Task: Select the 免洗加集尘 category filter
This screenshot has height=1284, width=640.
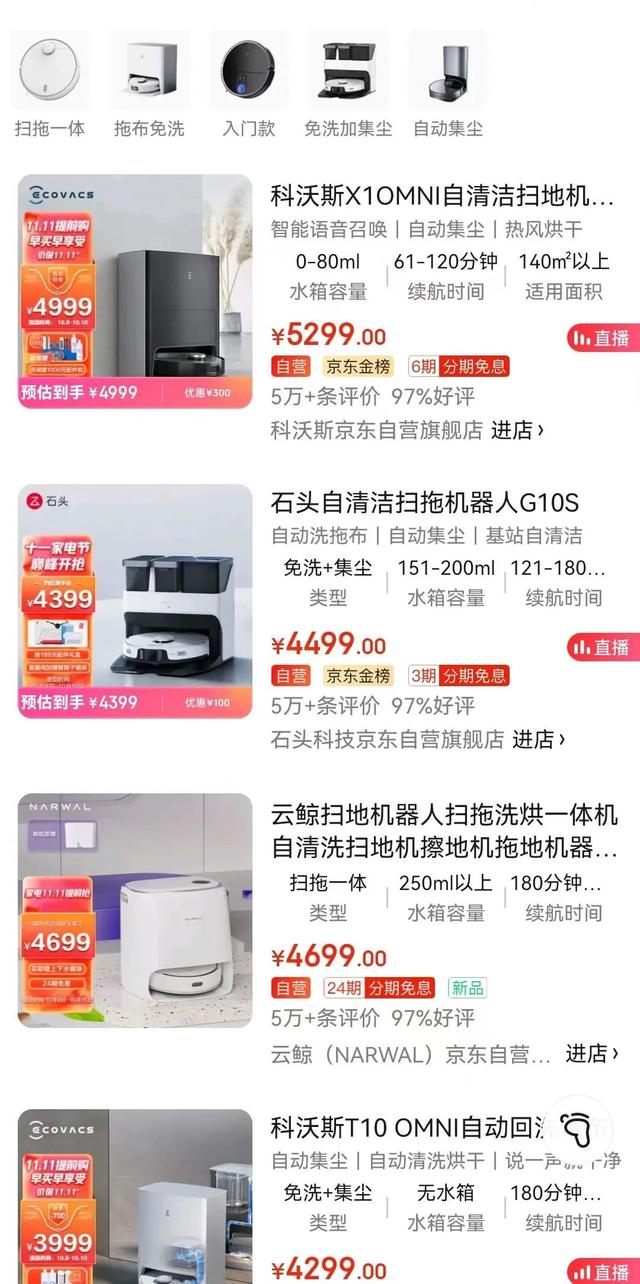Action: (x=348, y=85)
